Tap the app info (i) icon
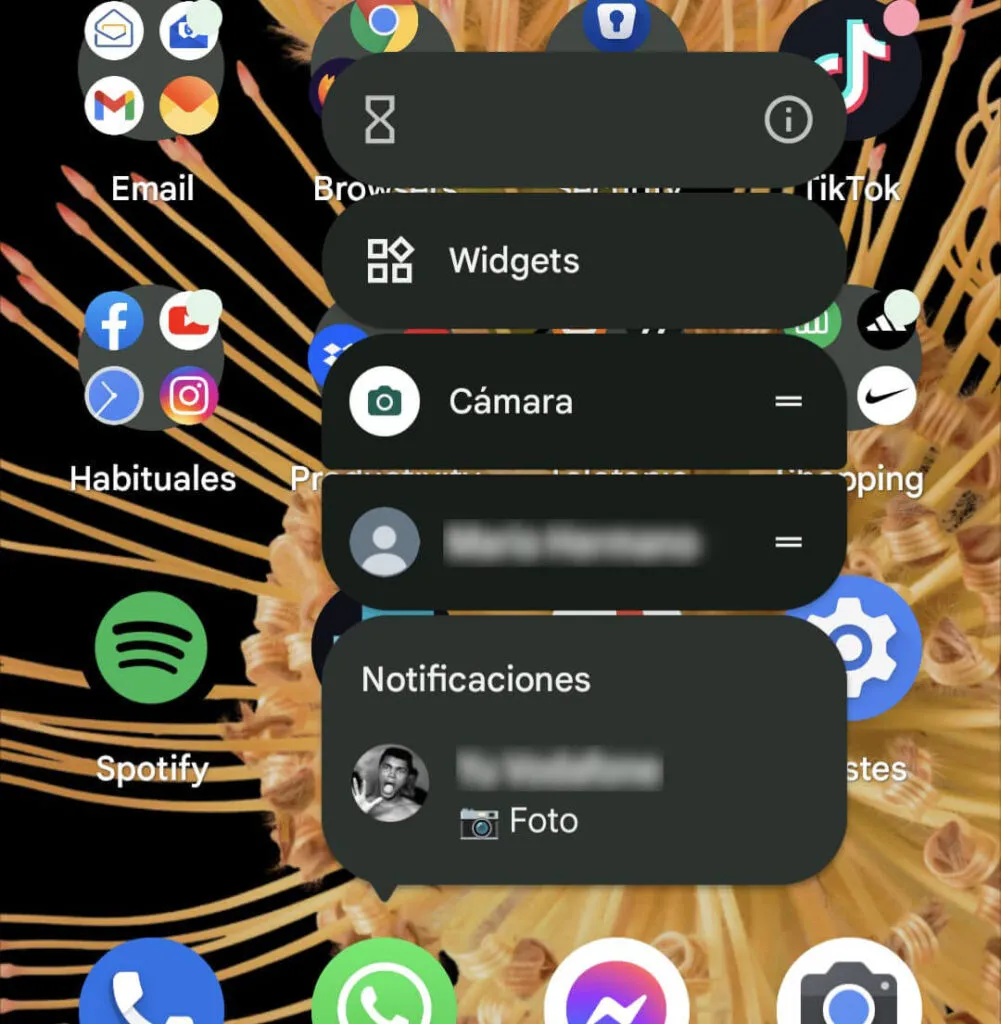Screen dimensions: 1001x1024 787,120
